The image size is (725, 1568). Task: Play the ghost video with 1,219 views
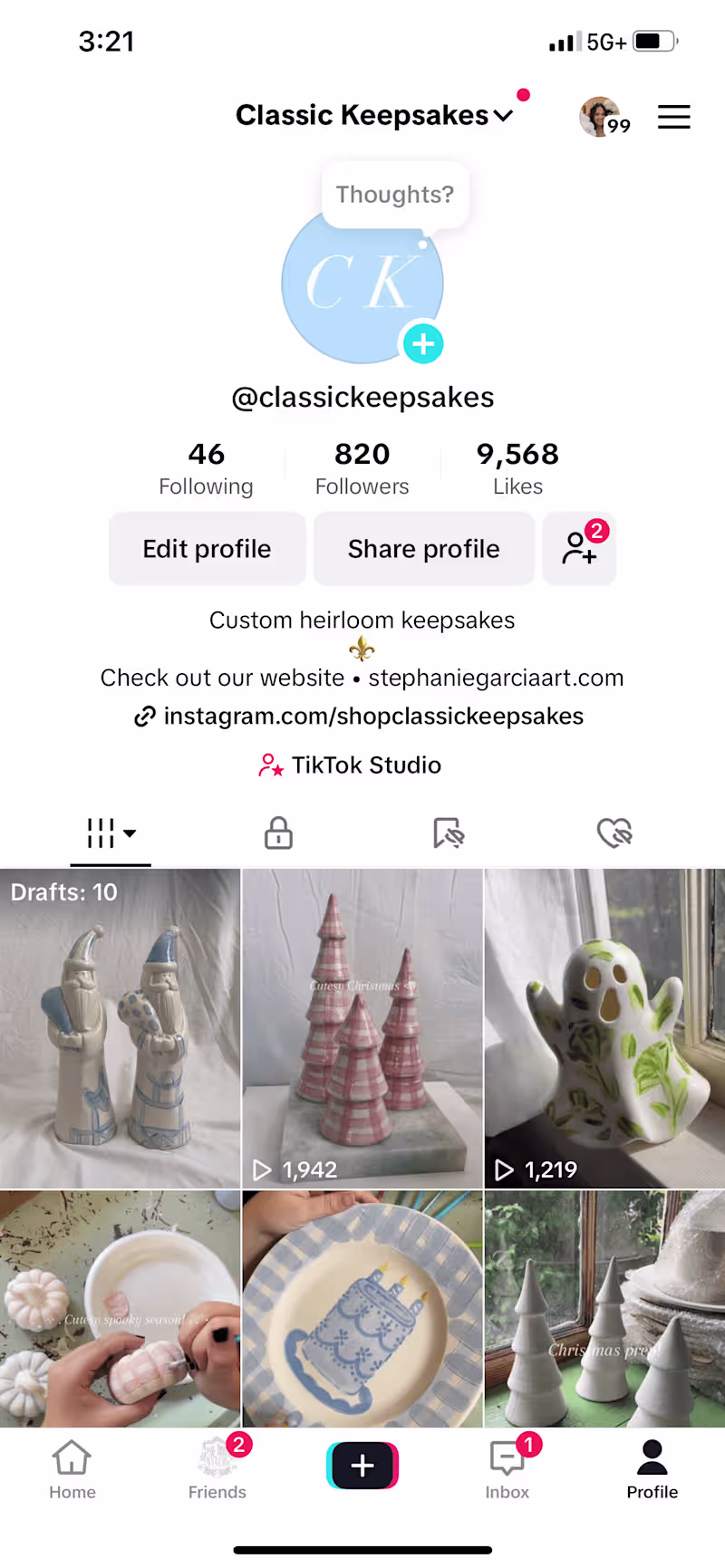pyautogui.click(x=604, y=1028)
